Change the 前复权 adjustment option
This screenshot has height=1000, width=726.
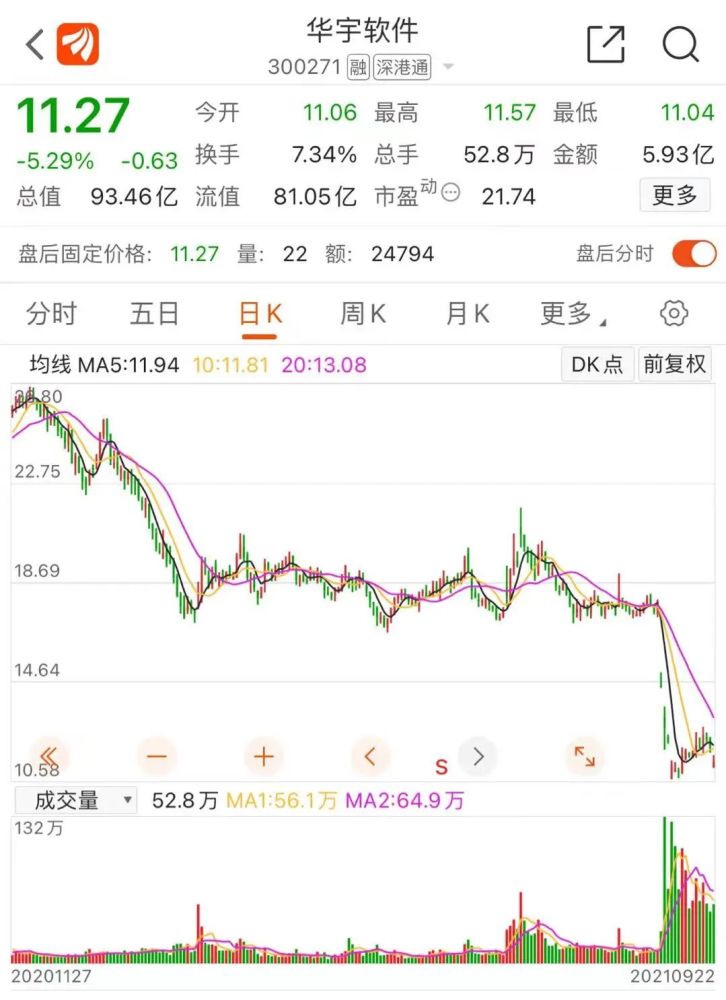click(x=674, y=365)
